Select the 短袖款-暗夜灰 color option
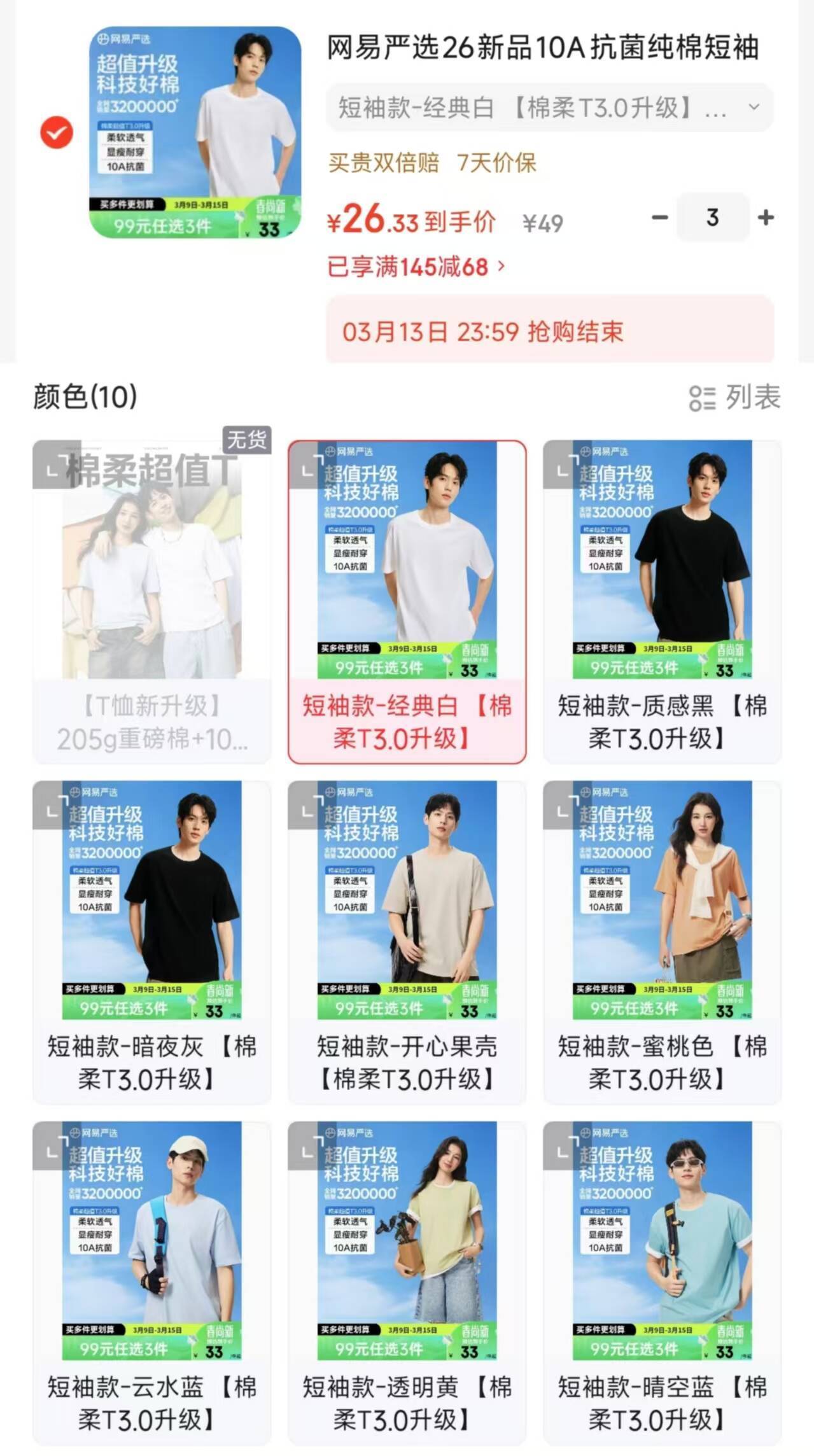Viewport: 814px width, 1456px height. (151, 942)
